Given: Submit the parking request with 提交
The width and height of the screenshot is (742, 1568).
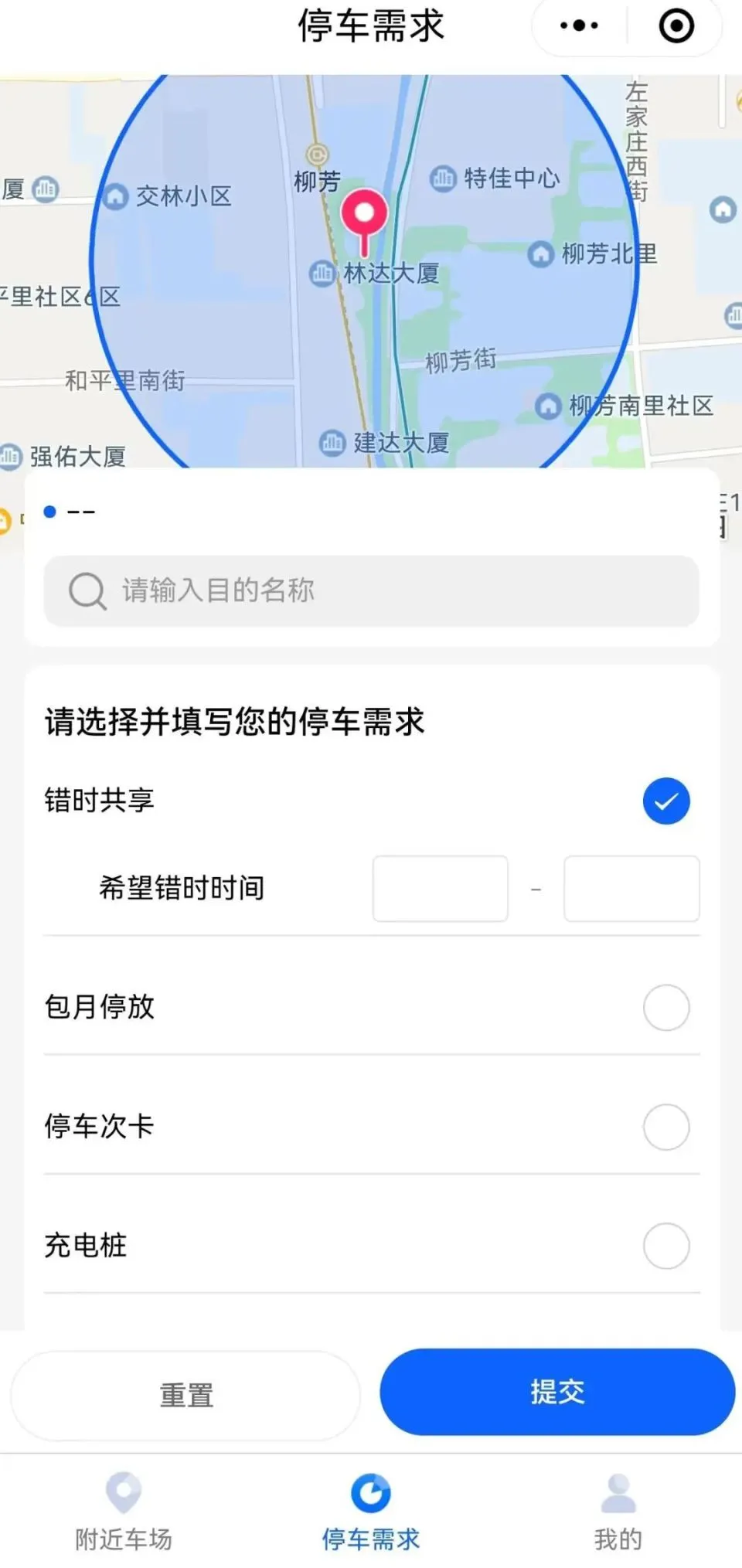Looking at the screenshot, I should pos(556,1392).
